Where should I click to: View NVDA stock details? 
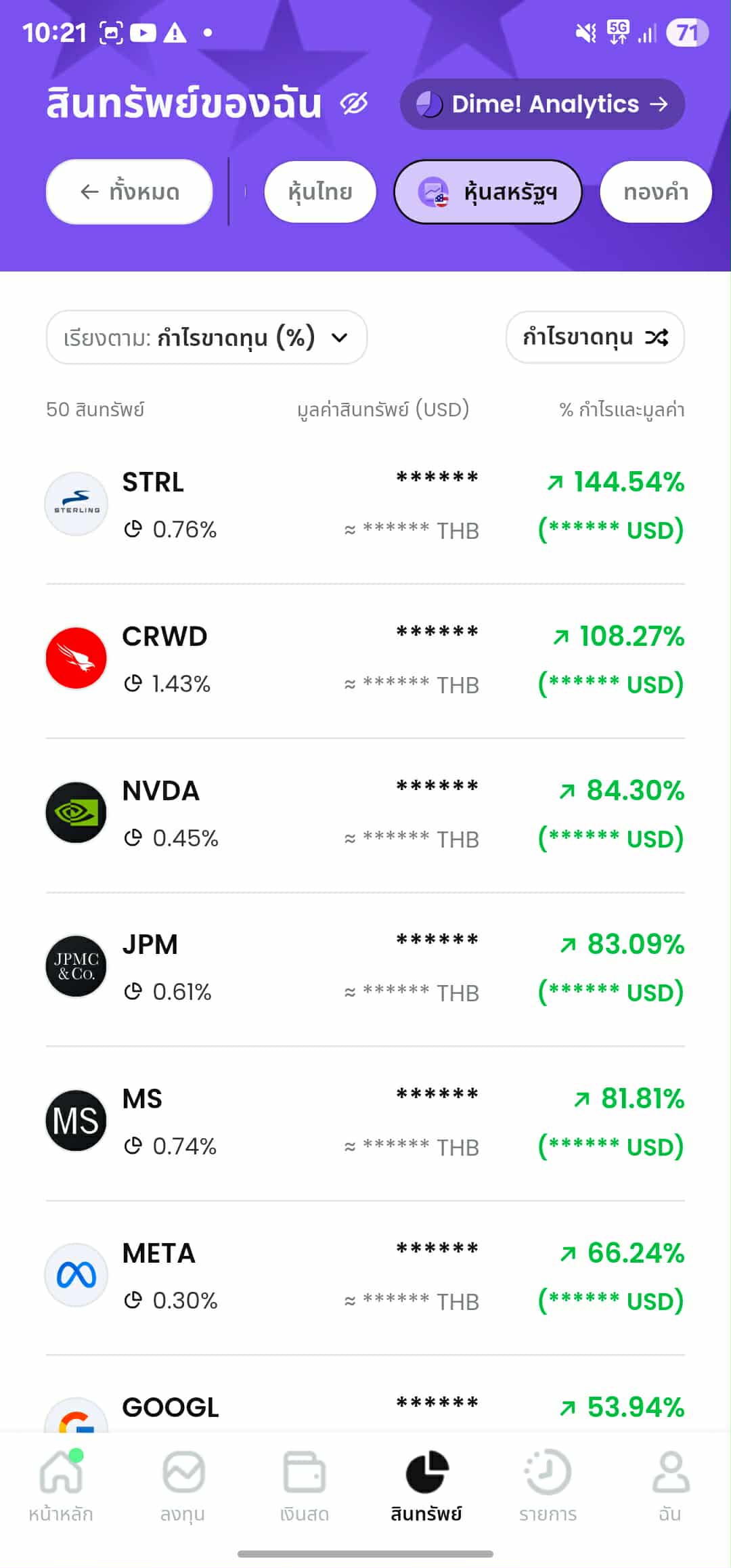pyautogui.click(x=365, y=814)
